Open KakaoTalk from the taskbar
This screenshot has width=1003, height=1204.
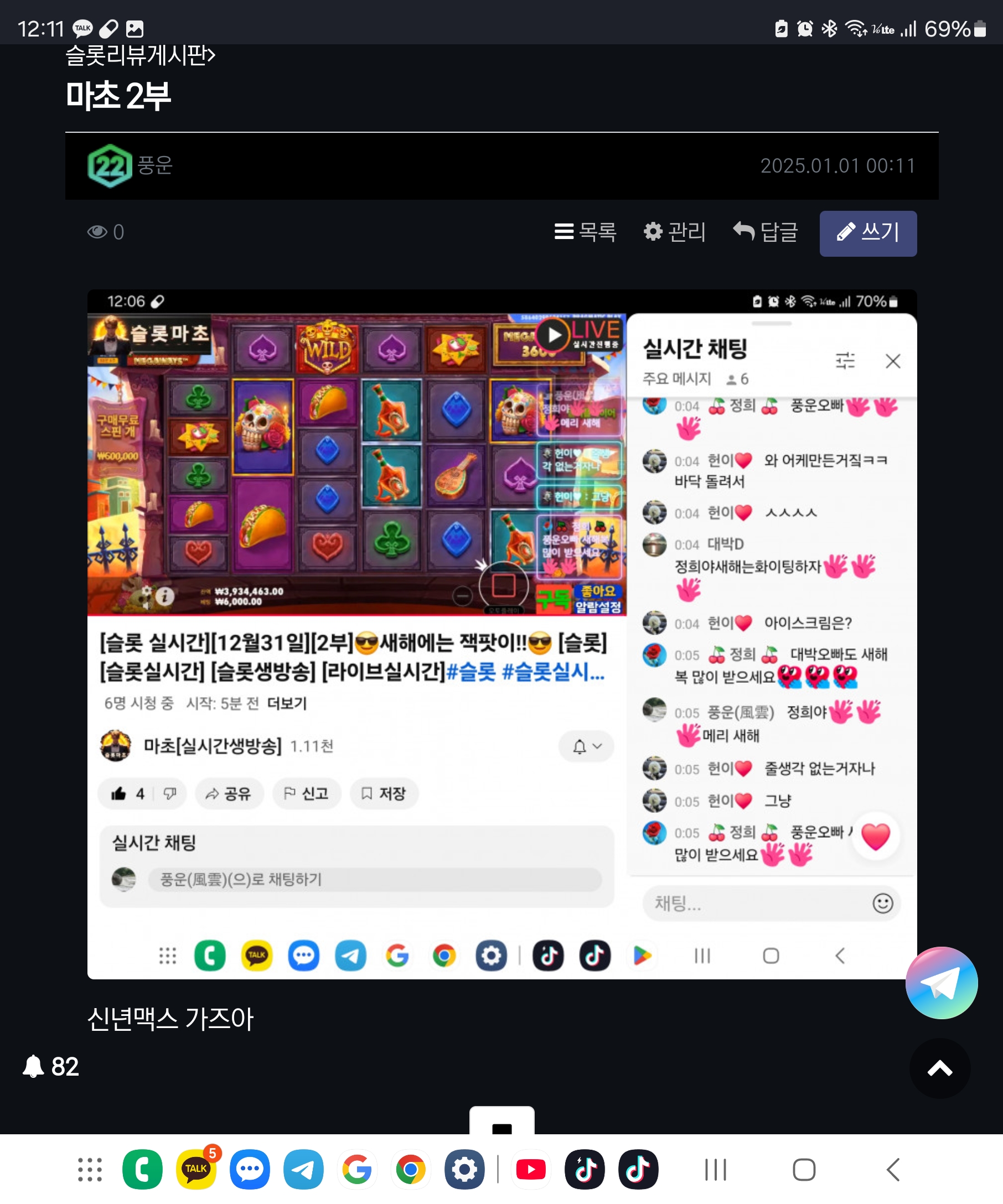coord(196,1170)
